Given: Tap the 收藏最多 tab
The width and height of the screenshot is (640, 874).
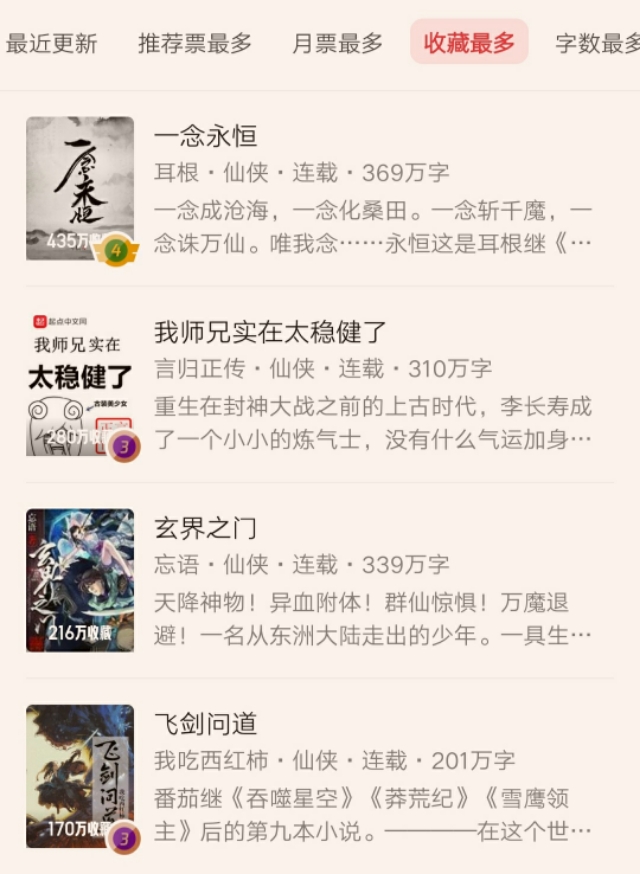Looking at the screenshot, I should click(469, 43).
